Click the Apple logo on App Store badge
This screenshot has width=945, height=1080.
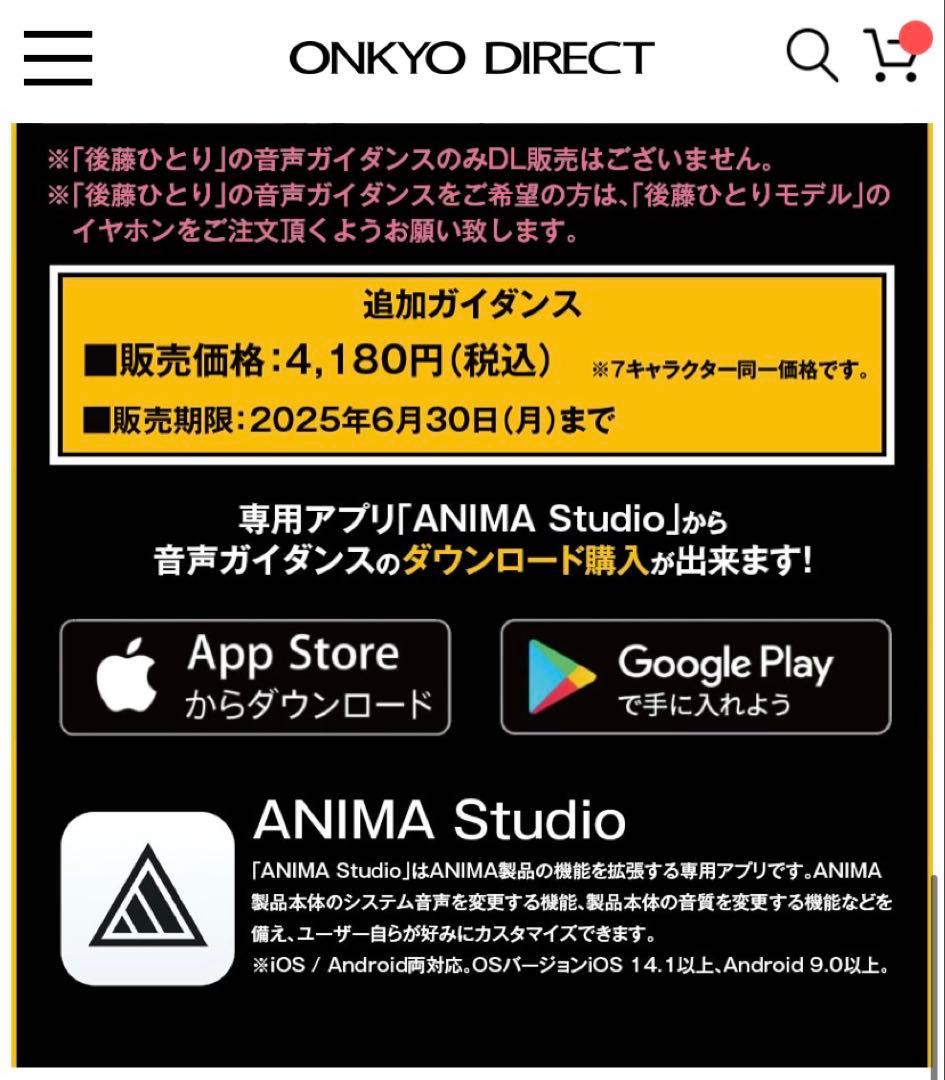click(126, 676)
